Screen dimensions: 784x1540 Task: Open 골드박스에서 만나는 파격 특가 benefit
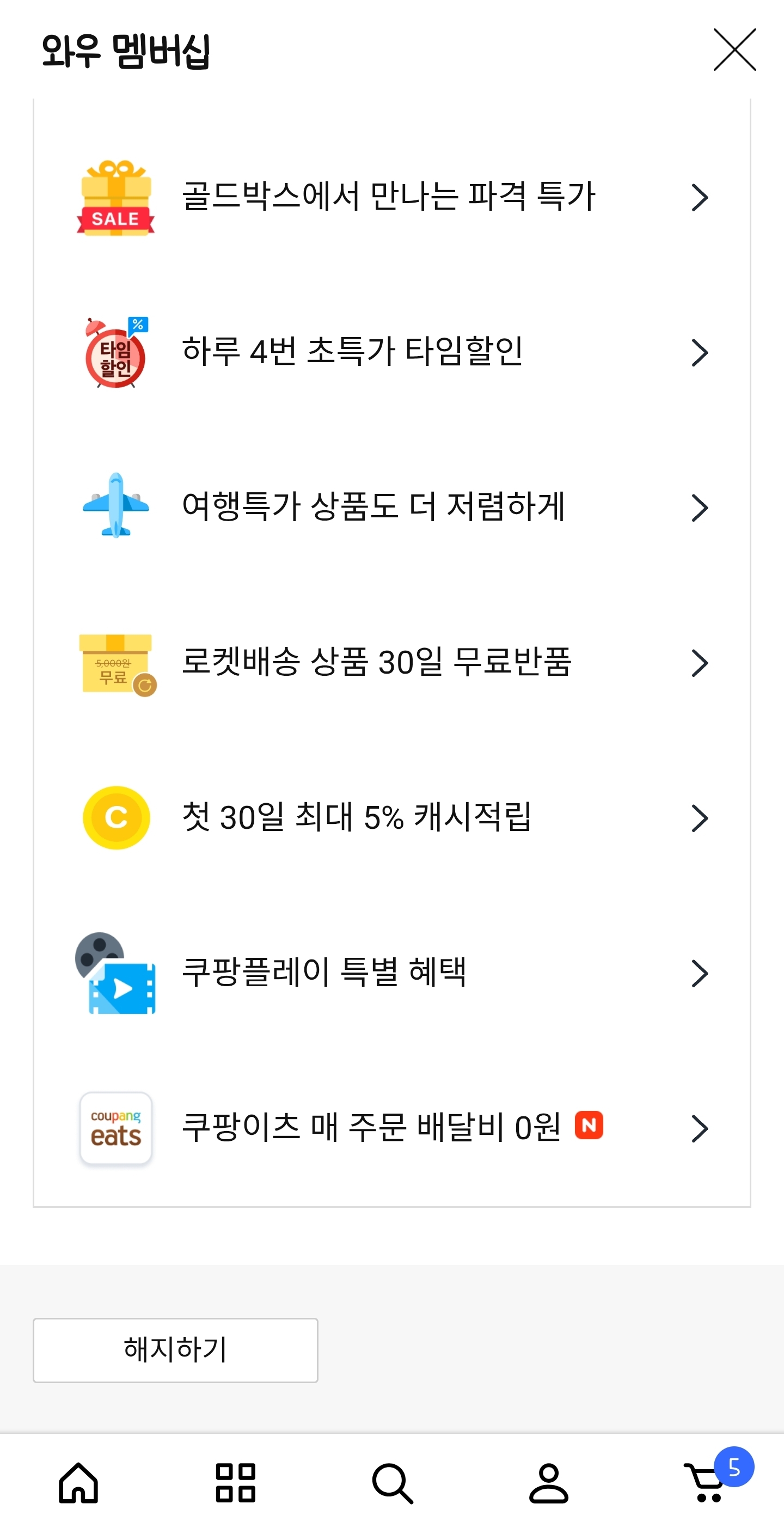tap(392, 197)
